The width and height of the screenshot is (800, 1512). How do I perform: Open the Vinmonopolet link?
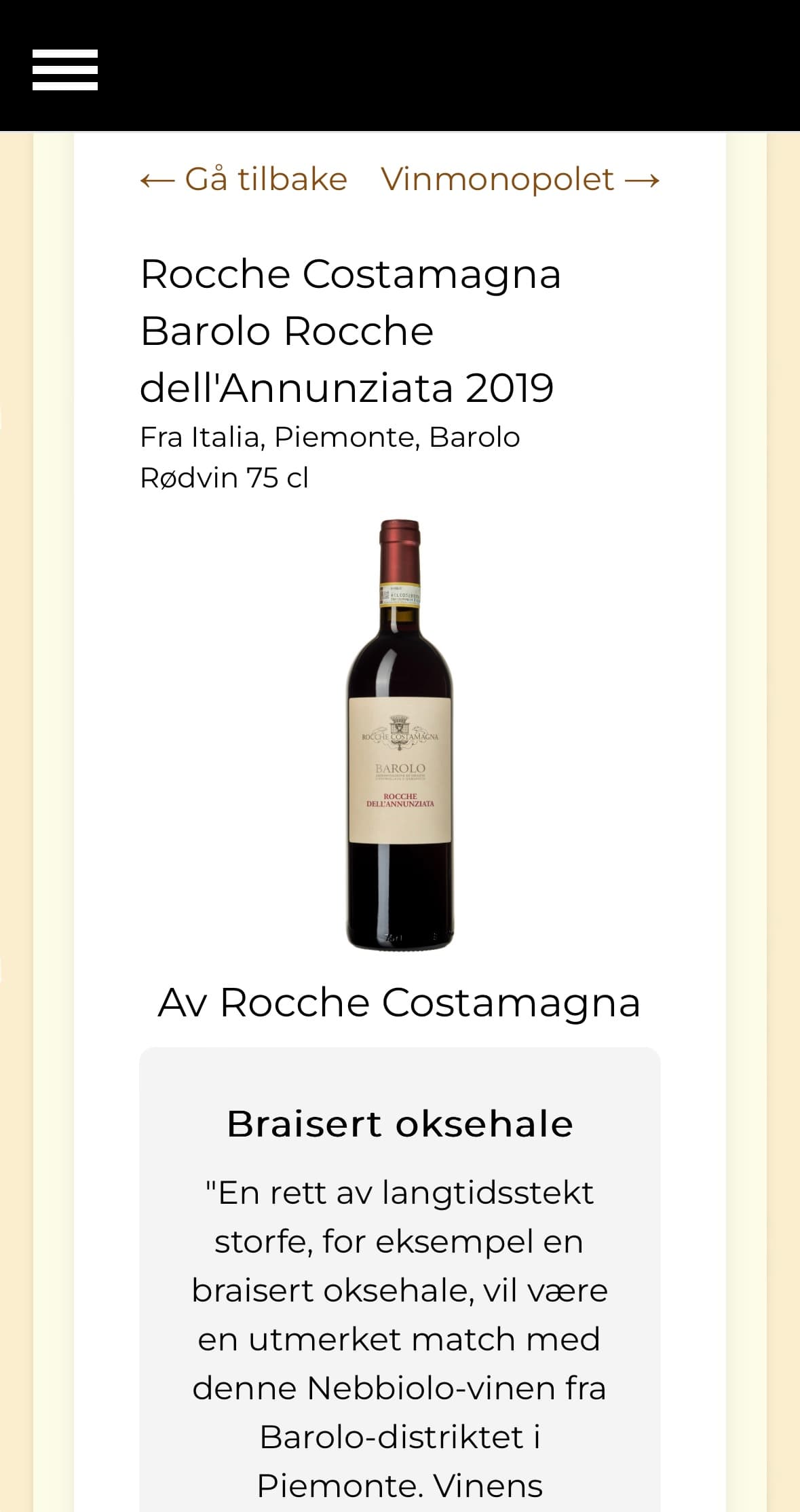pyautogui.click(x=520, y=180)
